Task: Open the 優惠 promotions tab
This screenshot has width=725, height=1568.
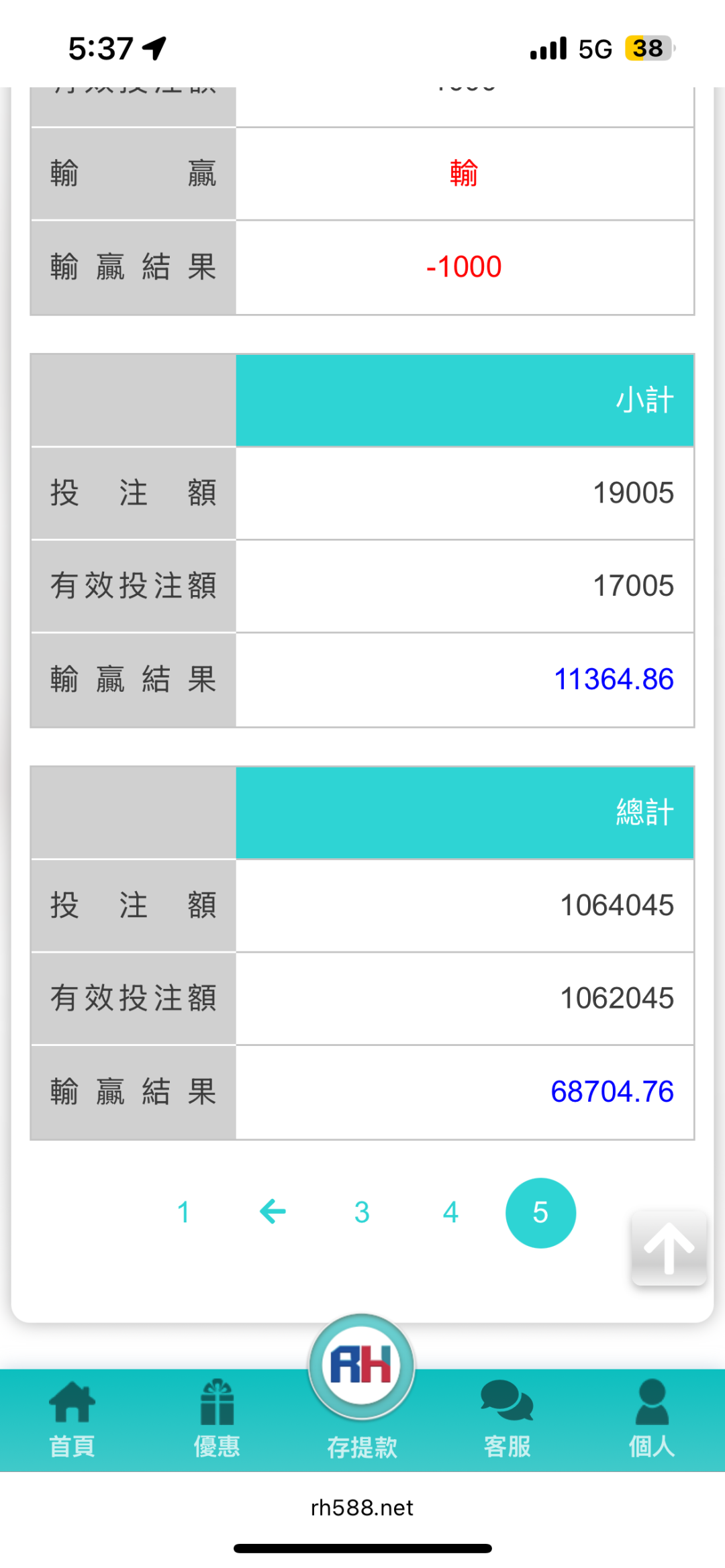Action: 217,1419
